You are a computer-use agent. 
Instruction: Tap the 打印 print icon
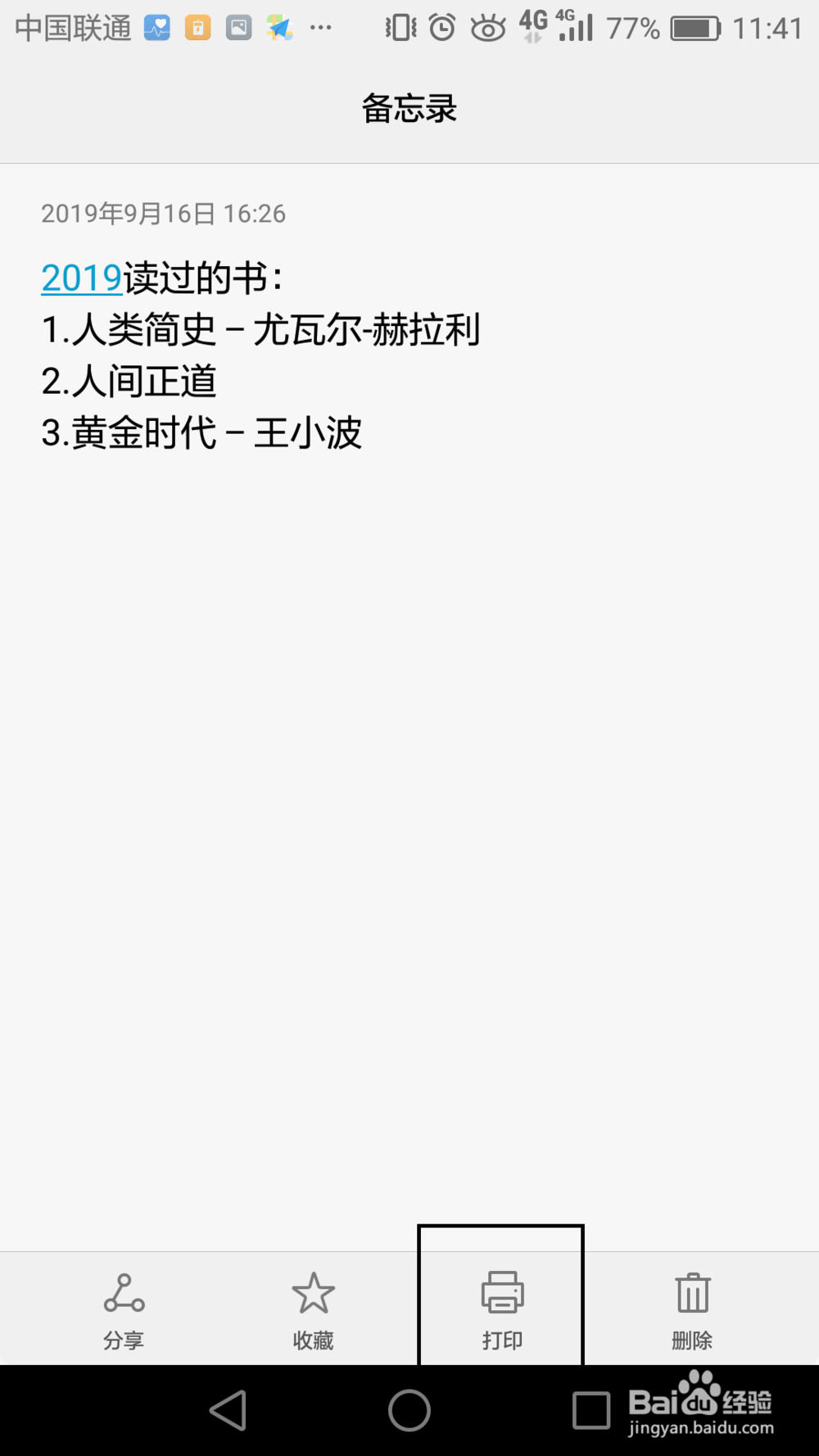(x=500, y=1292)
